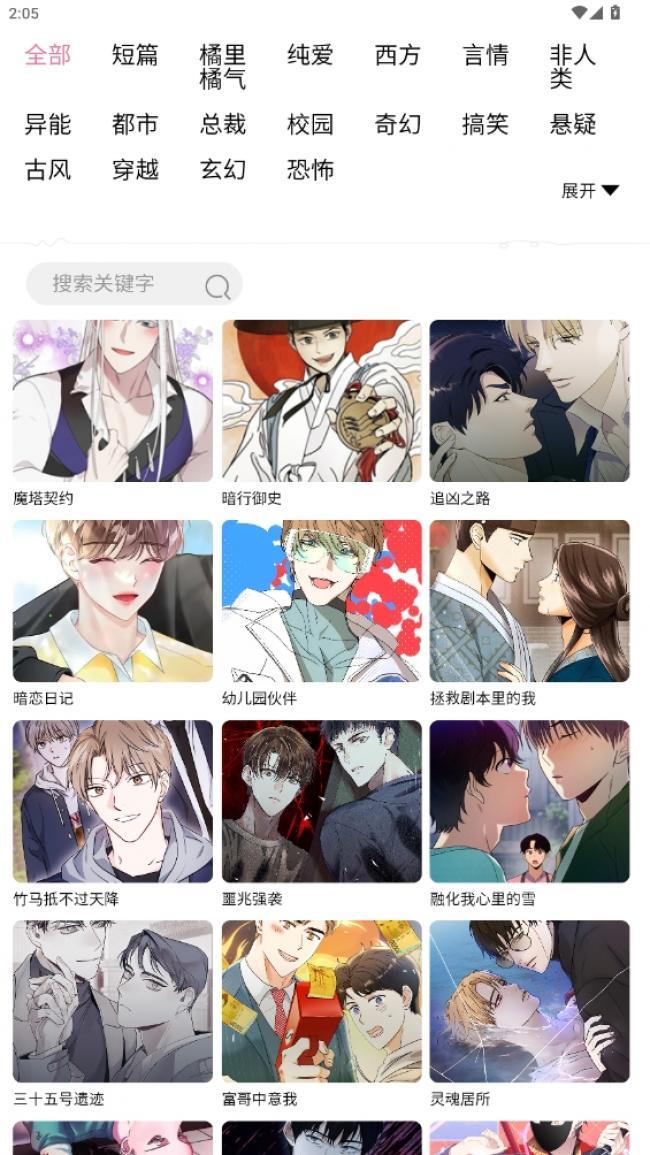Tap the magnifier search icon
Viewport: 650px width, 1155px height.
coord(217,287)
